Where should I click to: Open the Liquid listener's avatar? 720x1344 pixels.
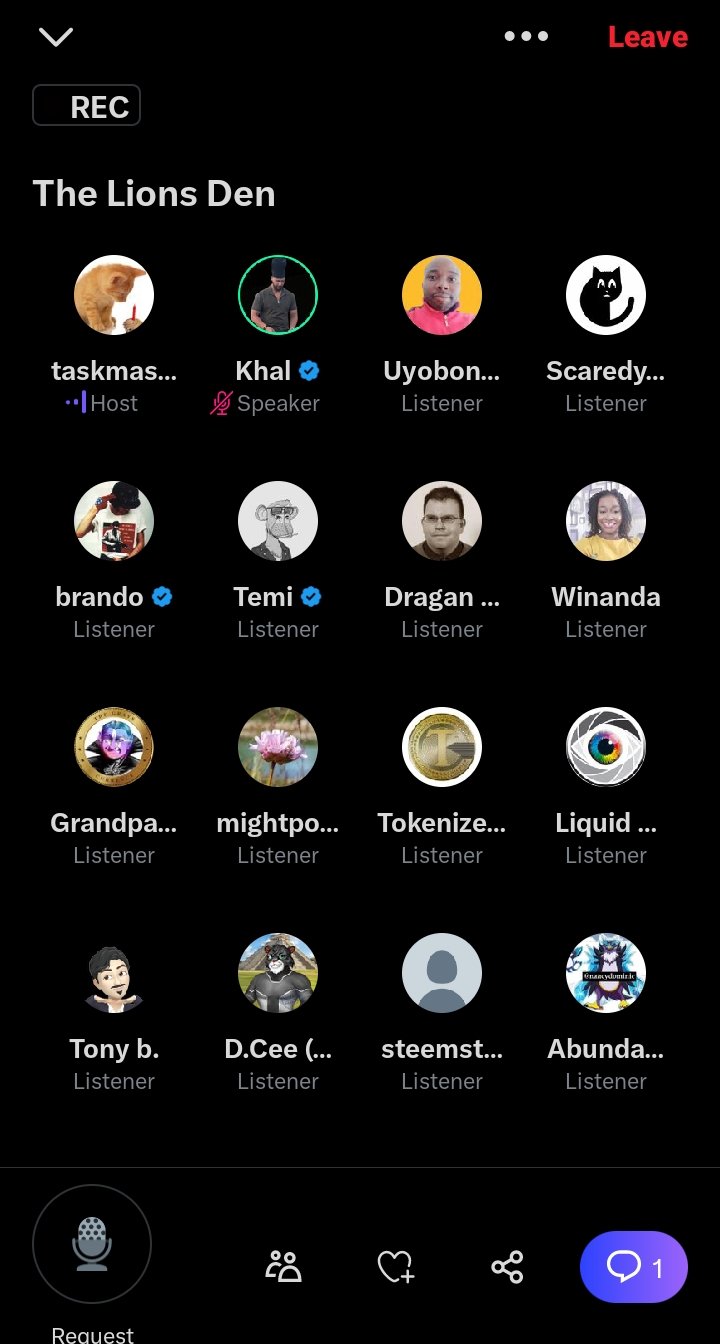606,747
